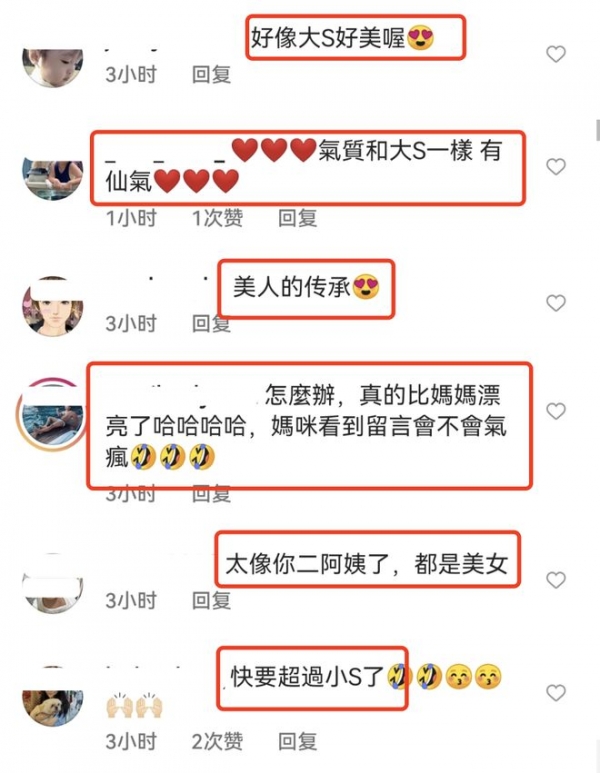Reply to the comment 怎麼辦,真的比媽媽漂亮了
The height and width of the screenshot is (773, 600).
pyautogui.click(x=211, y=493)
